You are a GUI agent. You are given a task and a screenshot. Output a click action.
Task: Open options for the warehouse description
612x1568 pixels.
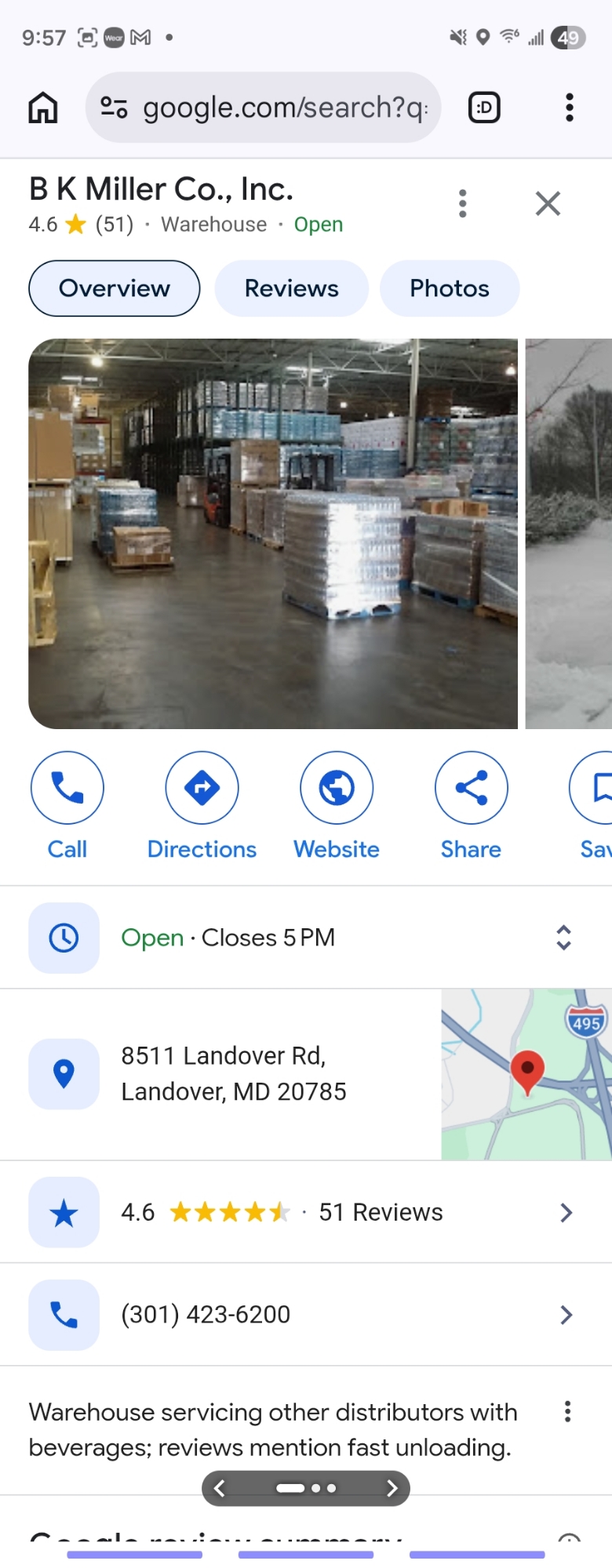pyautogui.click(x=567, y=1412)
